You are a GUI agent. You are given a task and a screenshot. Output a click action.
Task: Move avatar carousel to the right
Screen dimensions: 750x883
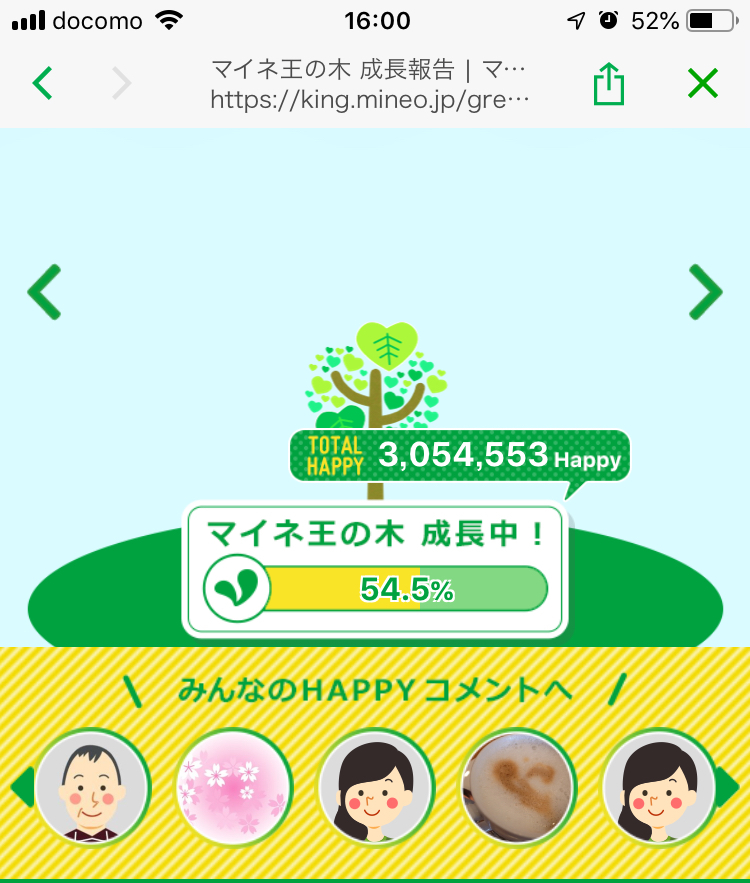(x=730, y=786)
